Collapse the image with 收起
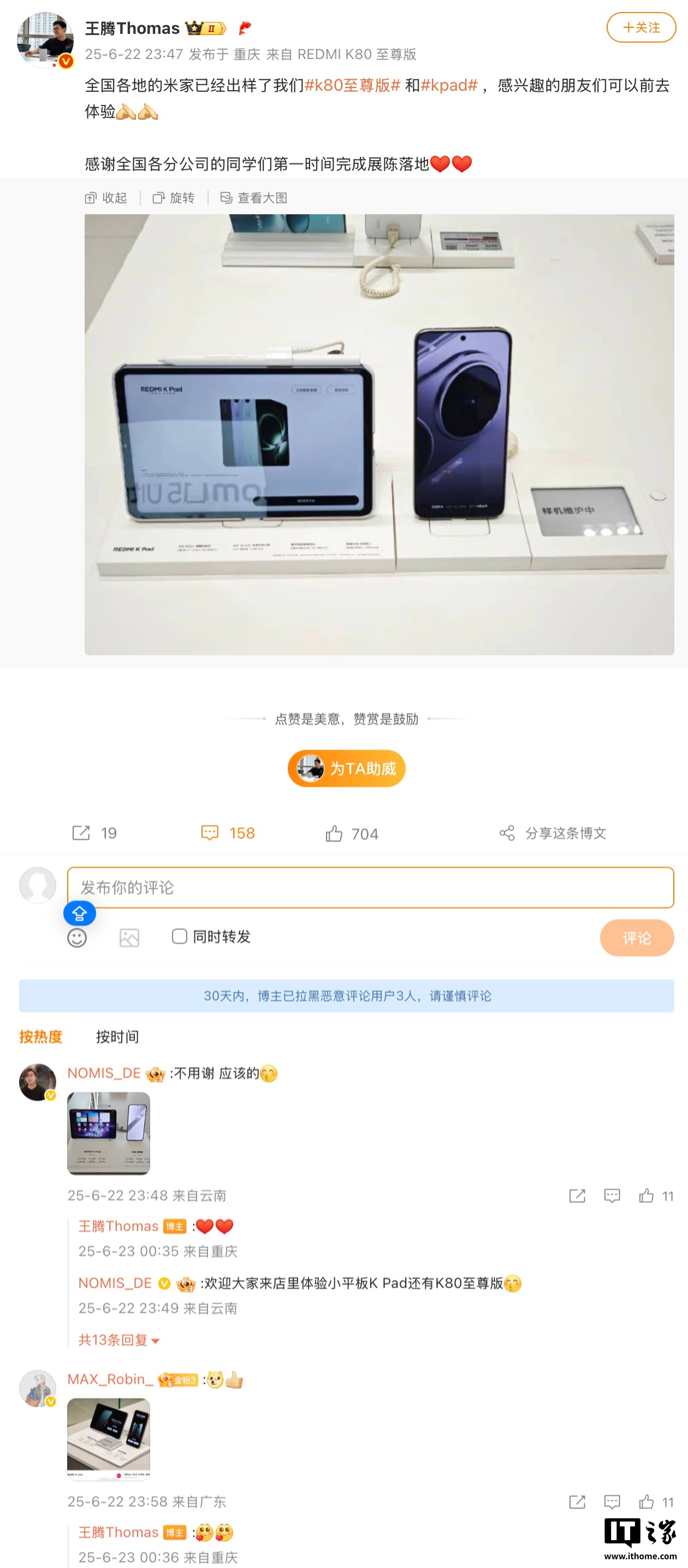Image resolution: width=688 pixels, height=1568 pixels. (x=106, y=198)
